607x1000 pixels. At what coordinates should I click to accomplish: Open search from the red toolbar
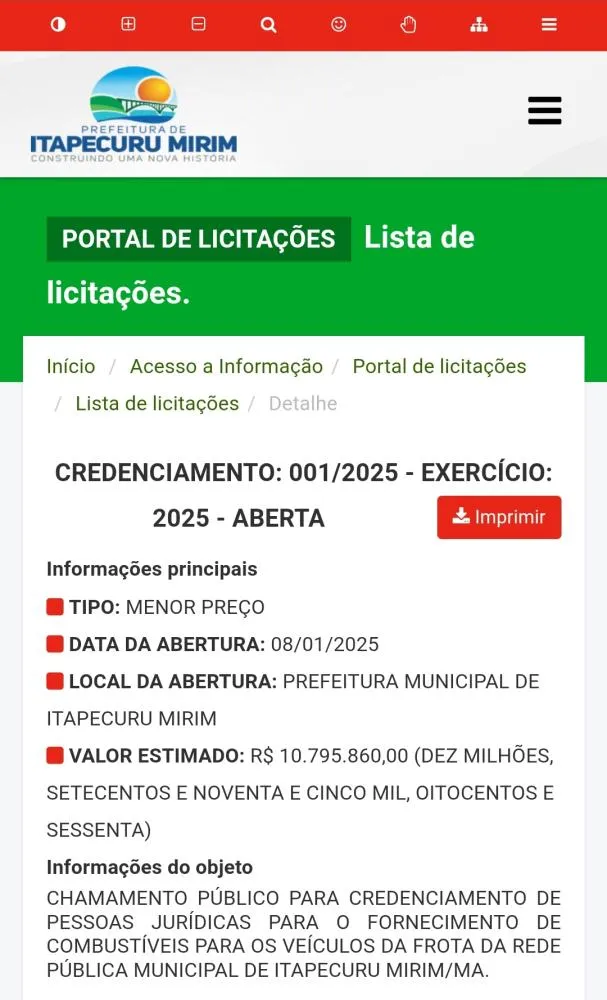click(268, 25)
